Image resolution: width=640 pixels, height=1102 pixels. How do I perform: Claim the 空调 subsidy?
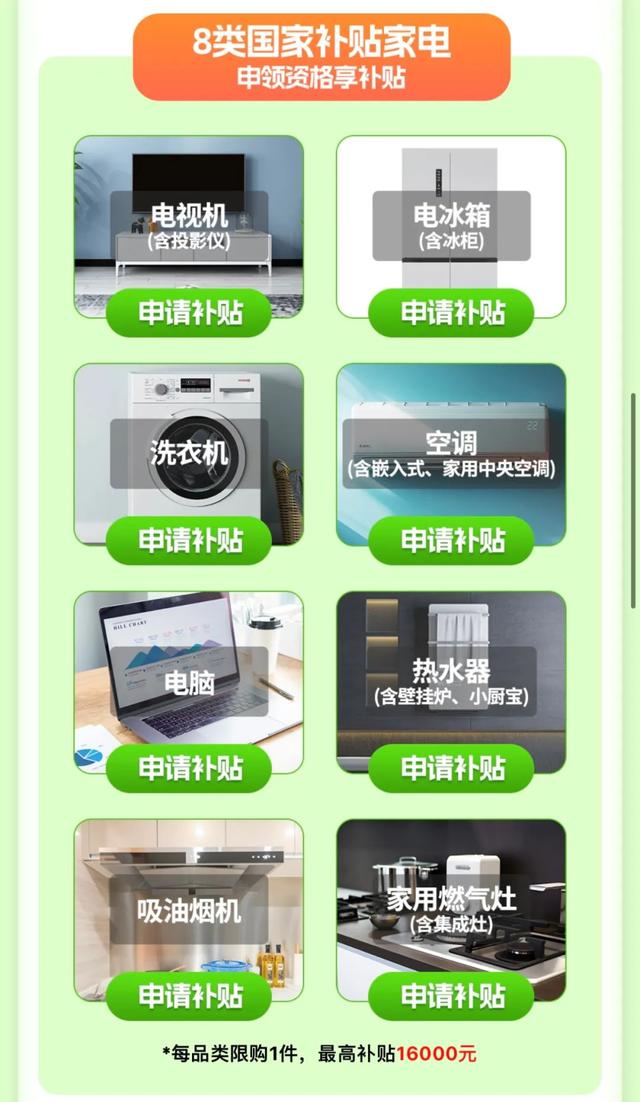pyautogui.click(x=452, y=541)
